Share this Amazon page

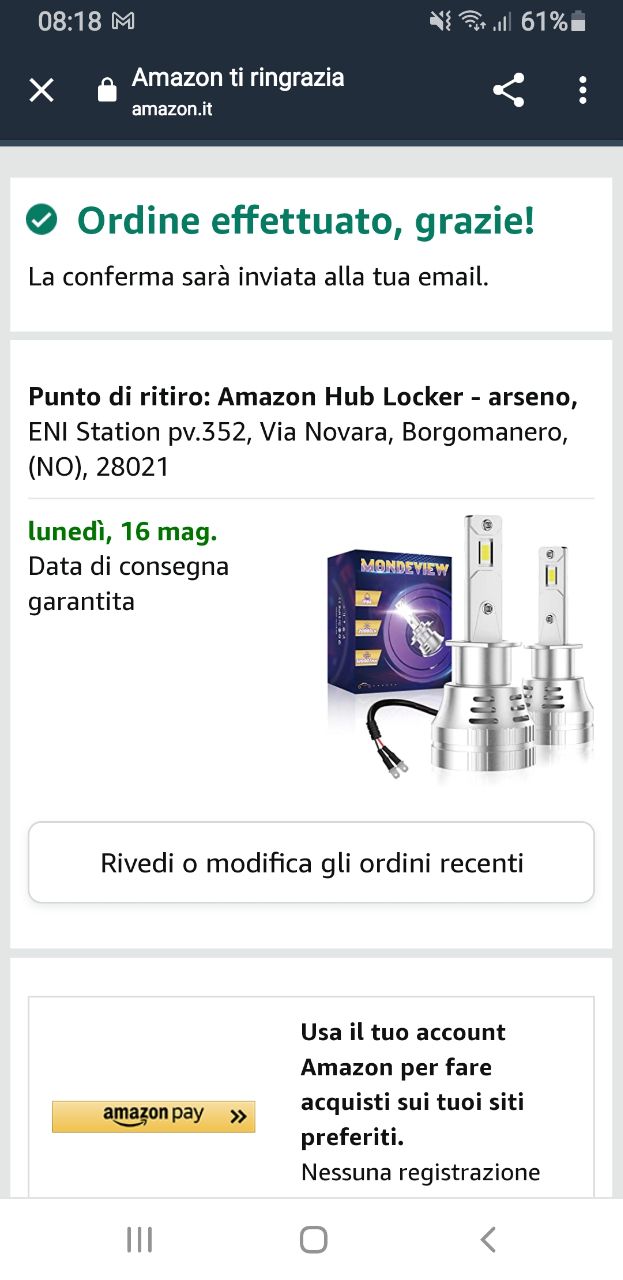click(x=508, y=91)
